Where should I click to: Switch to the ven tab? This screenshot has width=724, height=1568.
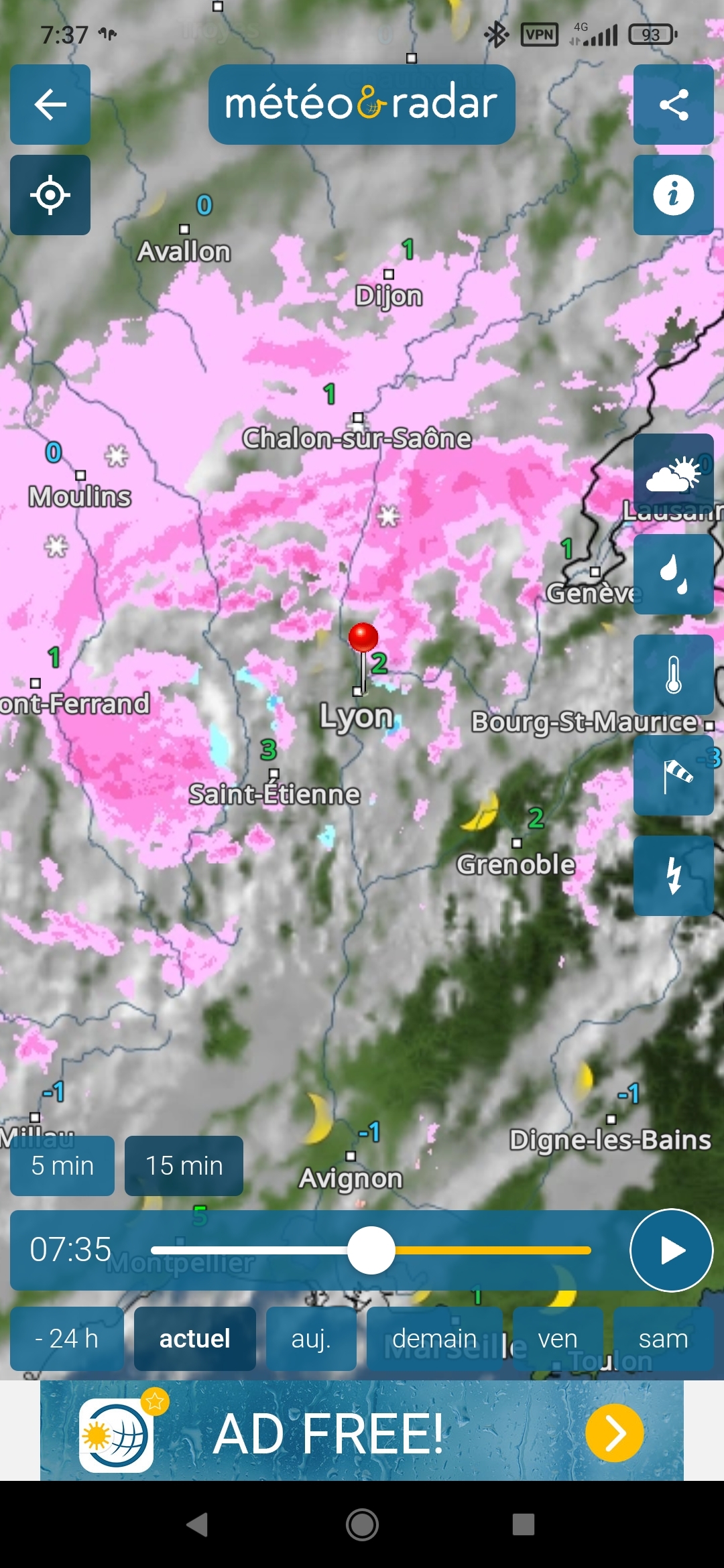coord(557,1339)
